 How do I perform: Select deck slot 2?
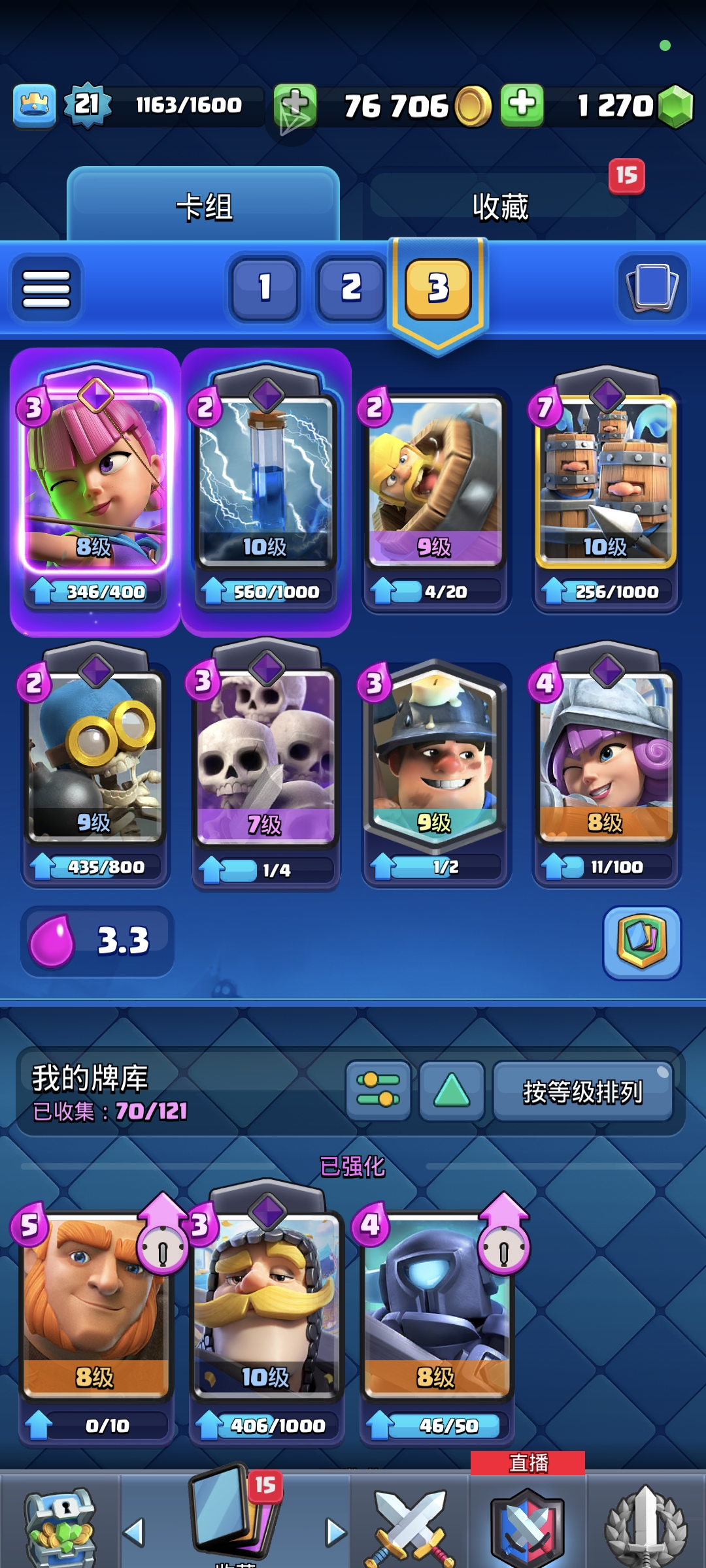[351, 287]
